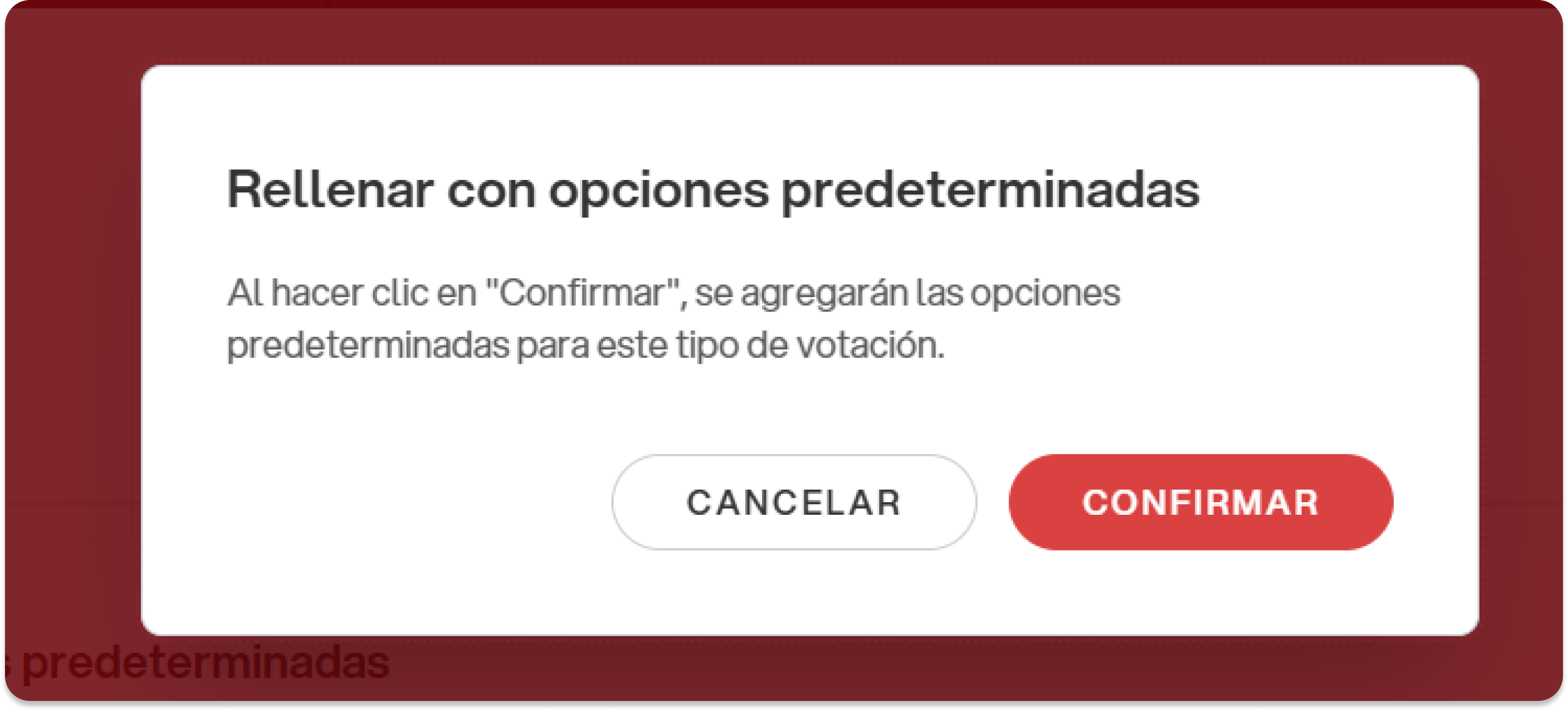
Task: Confirm filling with default options
Action: point(1200,502)
